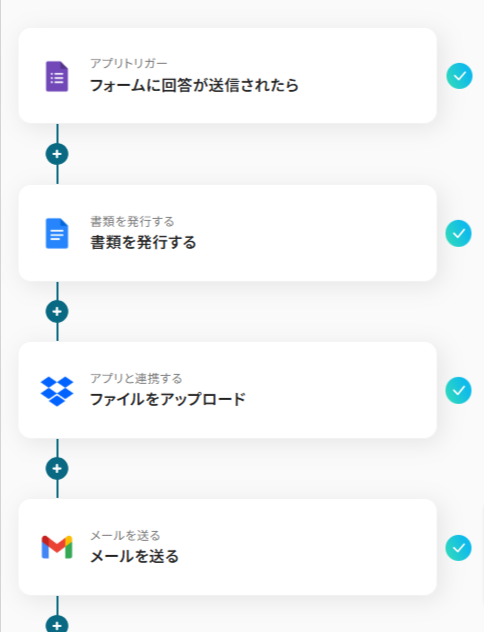Viewport: 484px width, 632px height.
Task: Add a step below 書類を発行する card
Action: 57,312
